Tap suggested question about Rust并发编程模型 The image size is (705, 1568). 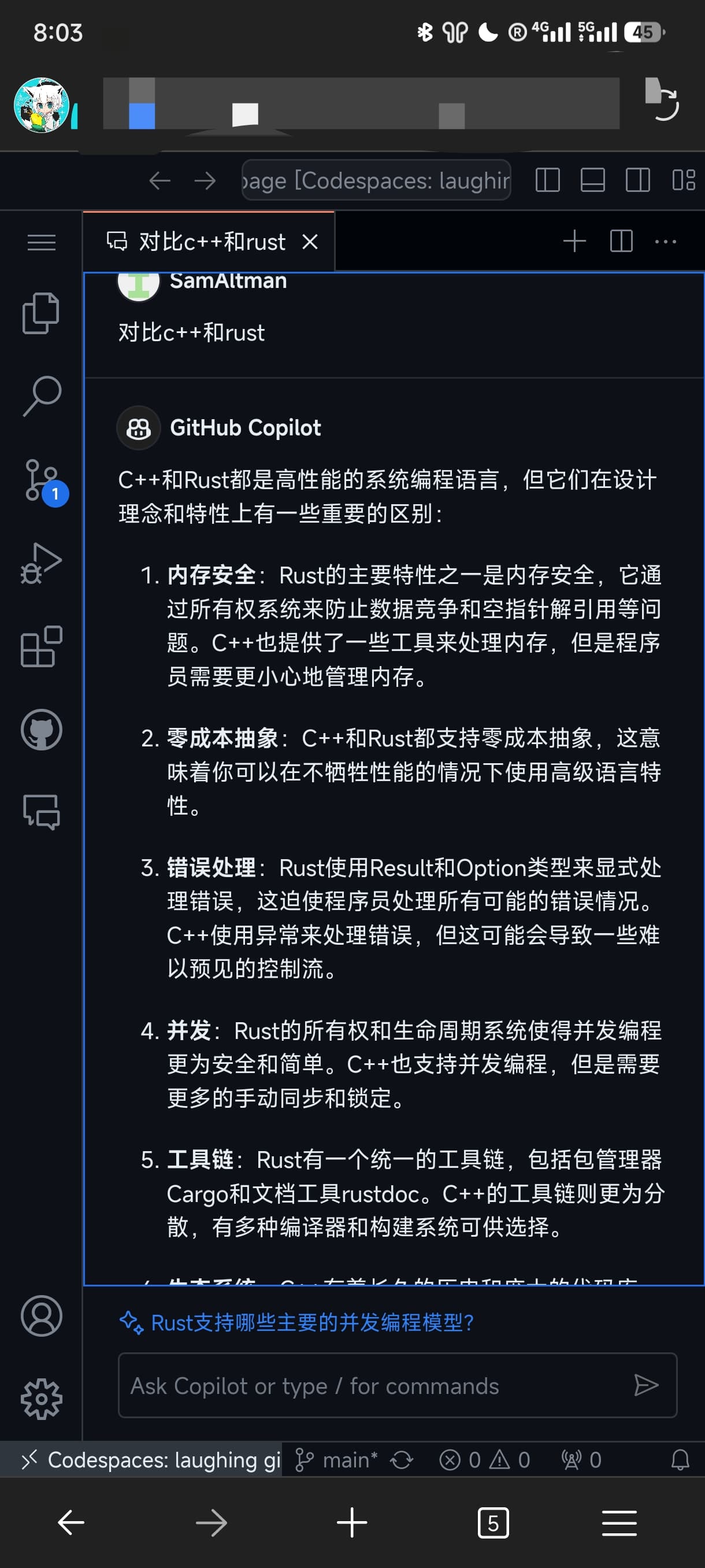312,1322
